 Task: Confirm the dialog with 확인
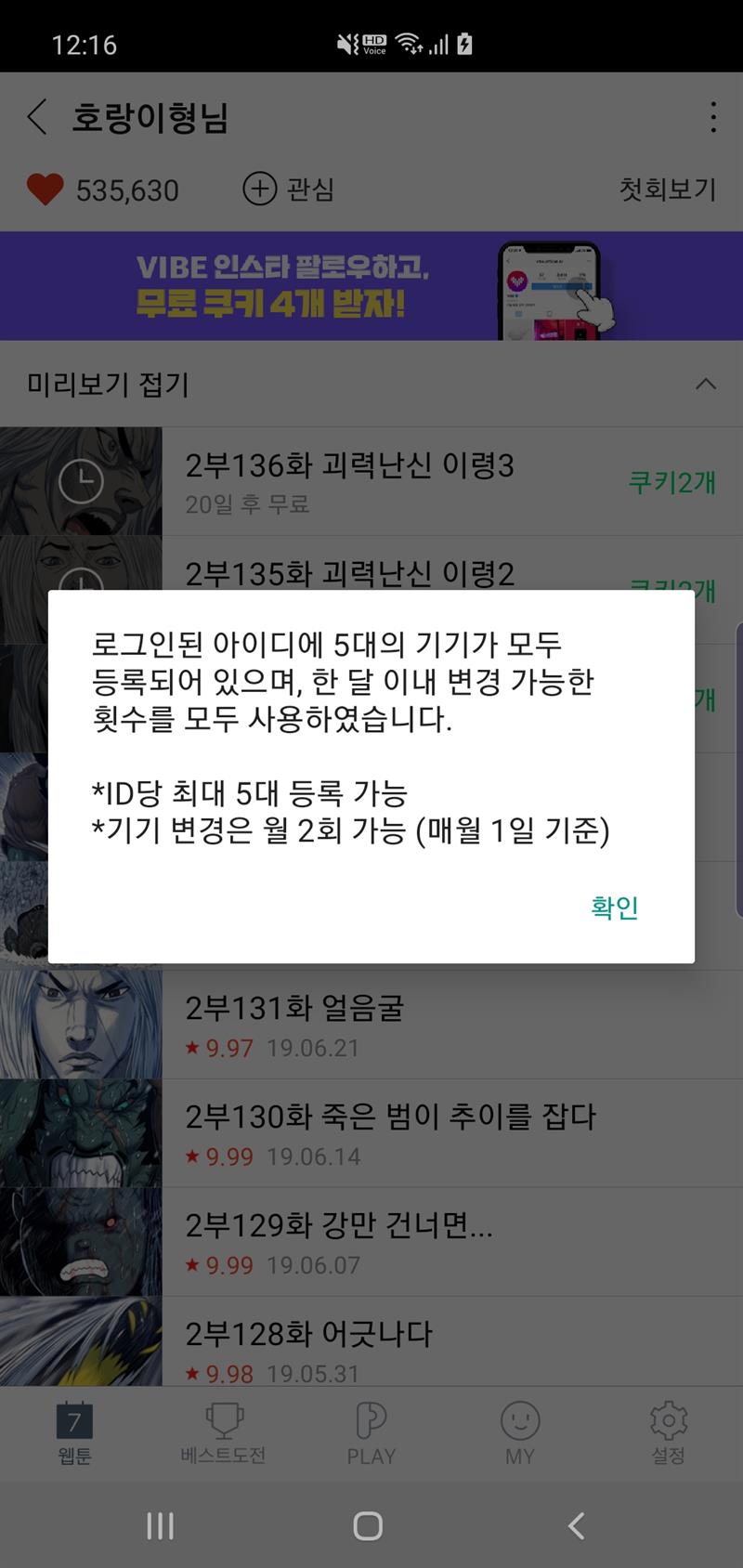(614, 907)
